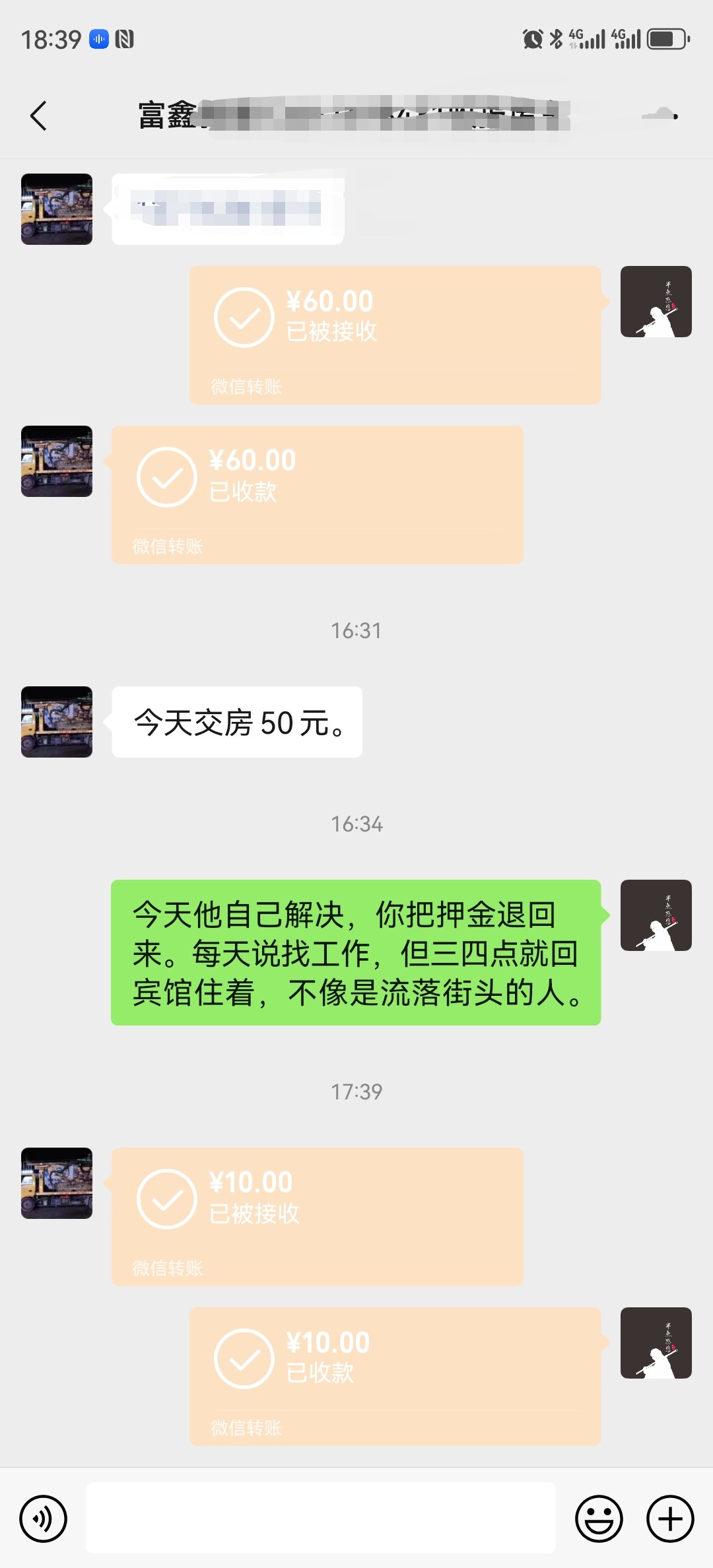Focus the message text field
The height and width of the screenshot is (1568, 713).
pyautogui.click(x=321, y=1518)
